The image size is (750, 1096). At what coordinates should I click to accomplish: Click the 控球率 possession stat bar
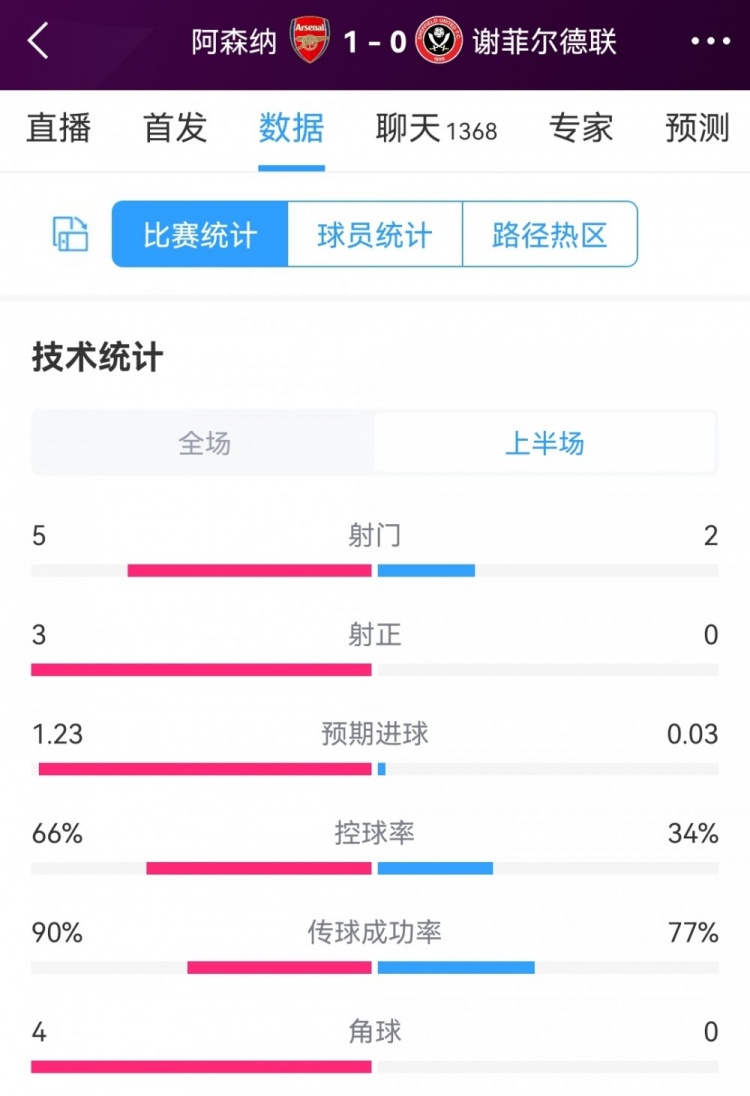pos(375,868)
